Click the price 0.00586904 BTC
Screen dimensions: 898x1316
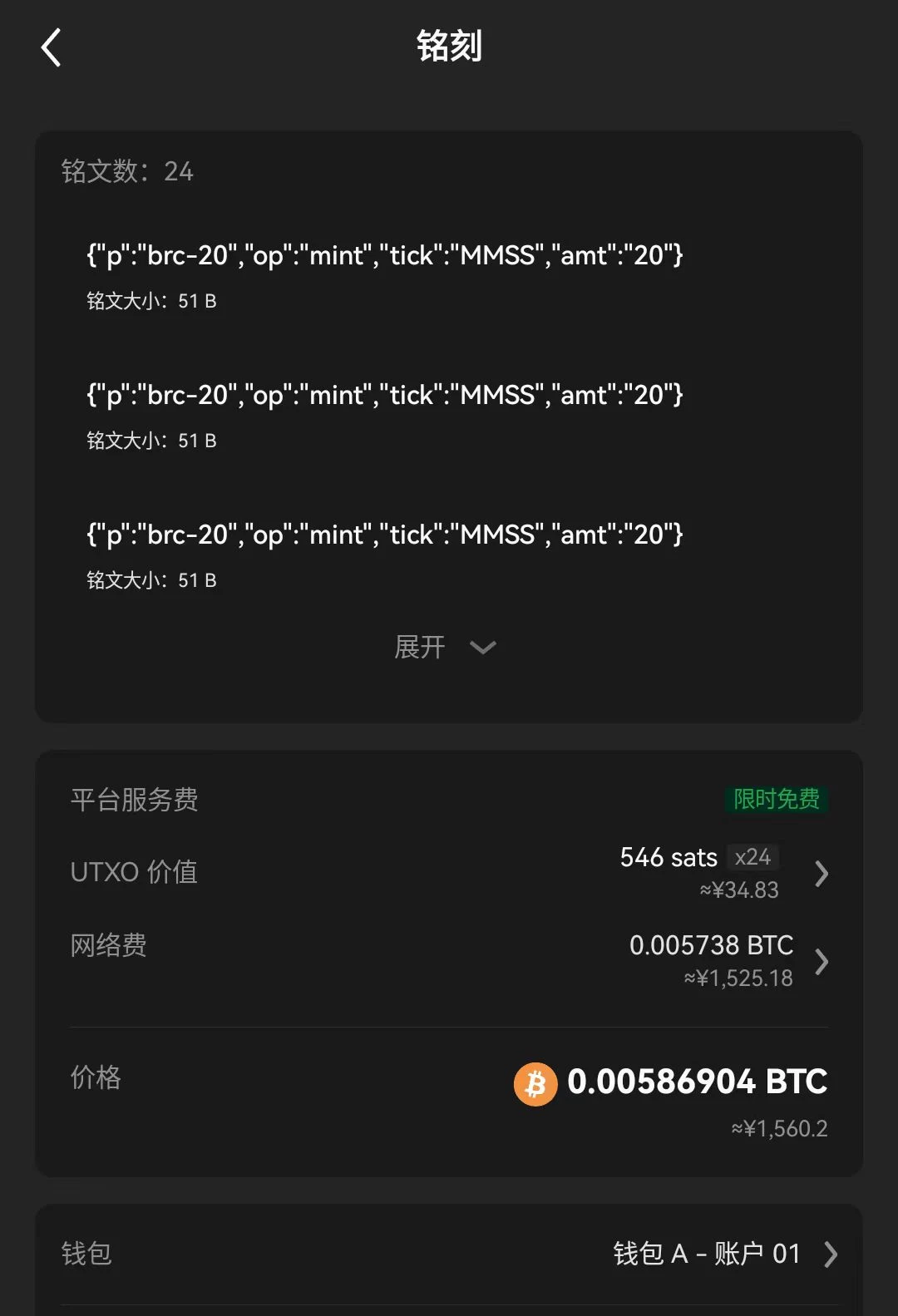coord(698,1082)
